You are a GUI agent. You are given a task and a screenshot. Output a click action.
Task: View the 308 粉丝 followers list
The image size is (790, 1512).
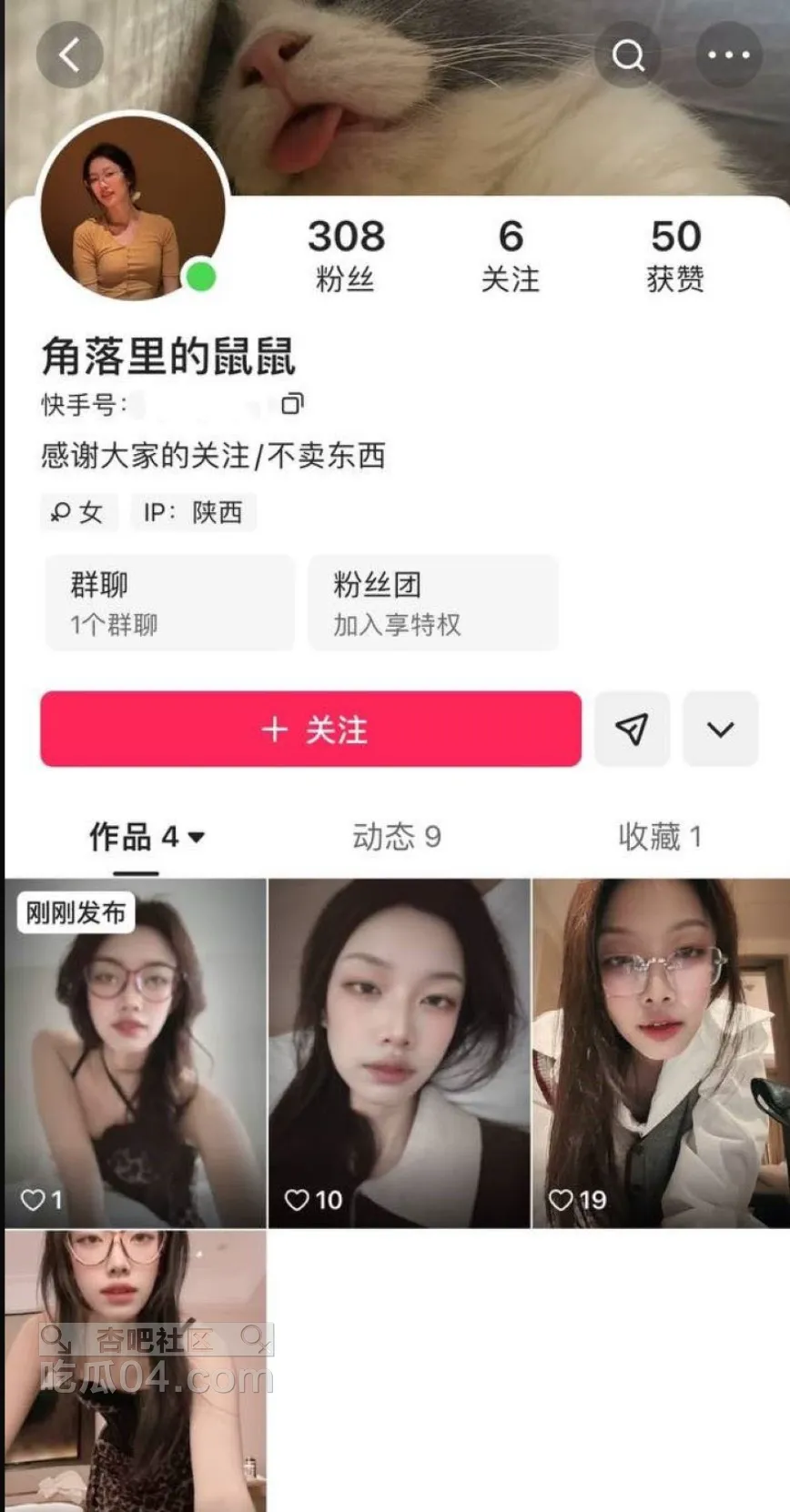tap(346, 255)
